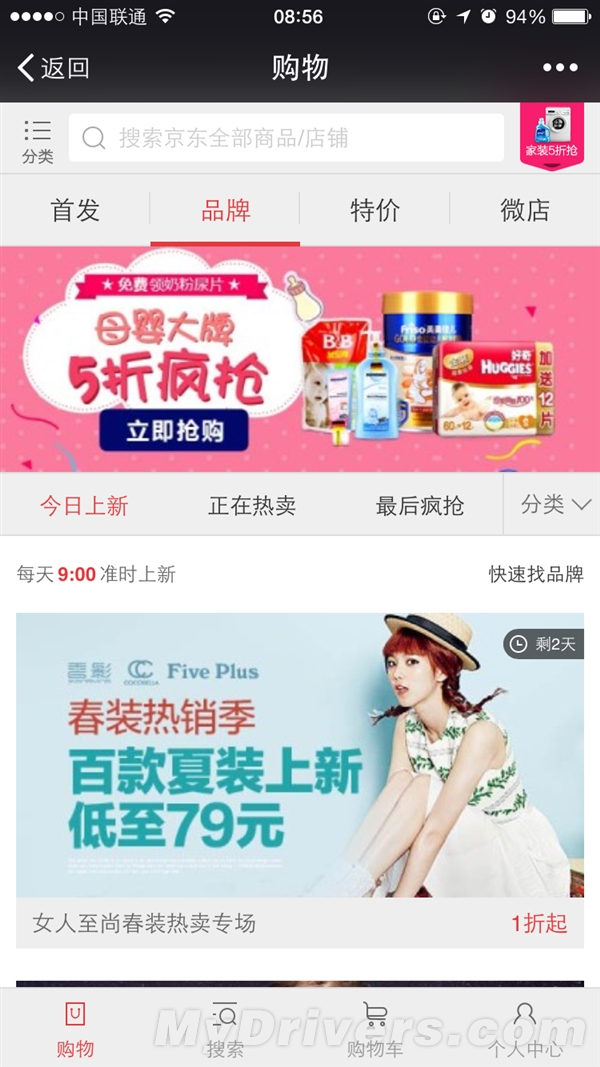
Task: Open the 家装5折抢 promo badge
Action: [551, 136]
